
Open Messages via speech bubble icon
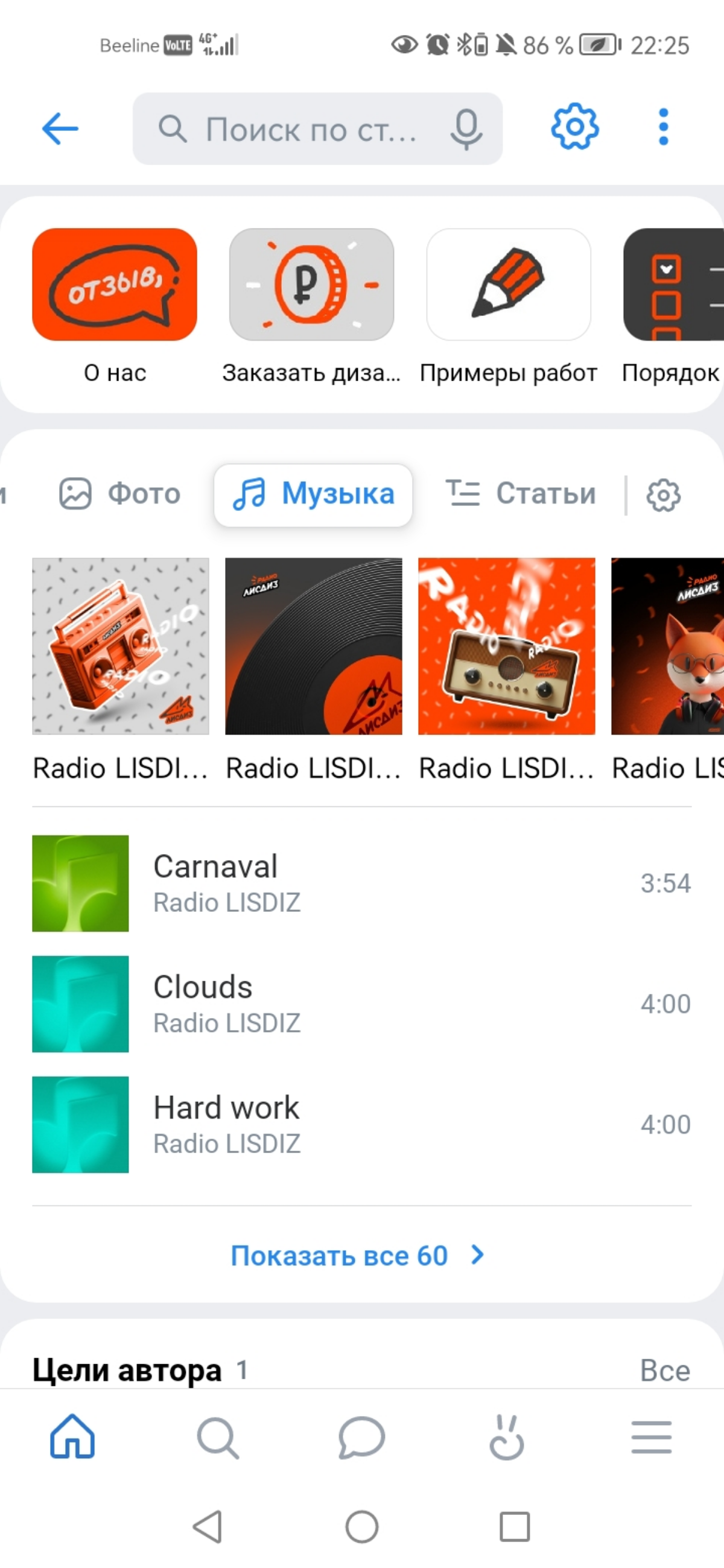click(x=361, y=1438)
